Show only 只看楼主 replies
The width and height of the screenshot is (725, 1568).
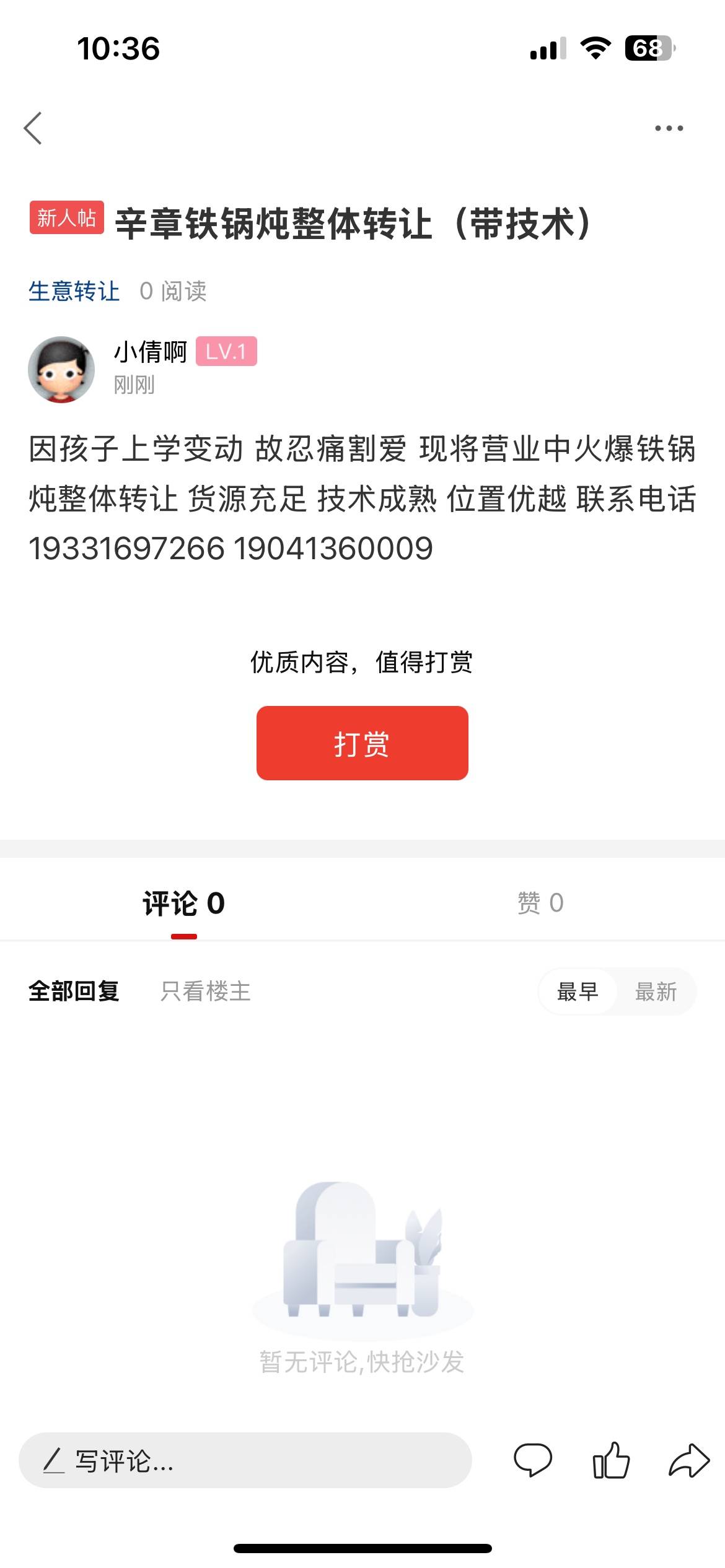[205, 991]
